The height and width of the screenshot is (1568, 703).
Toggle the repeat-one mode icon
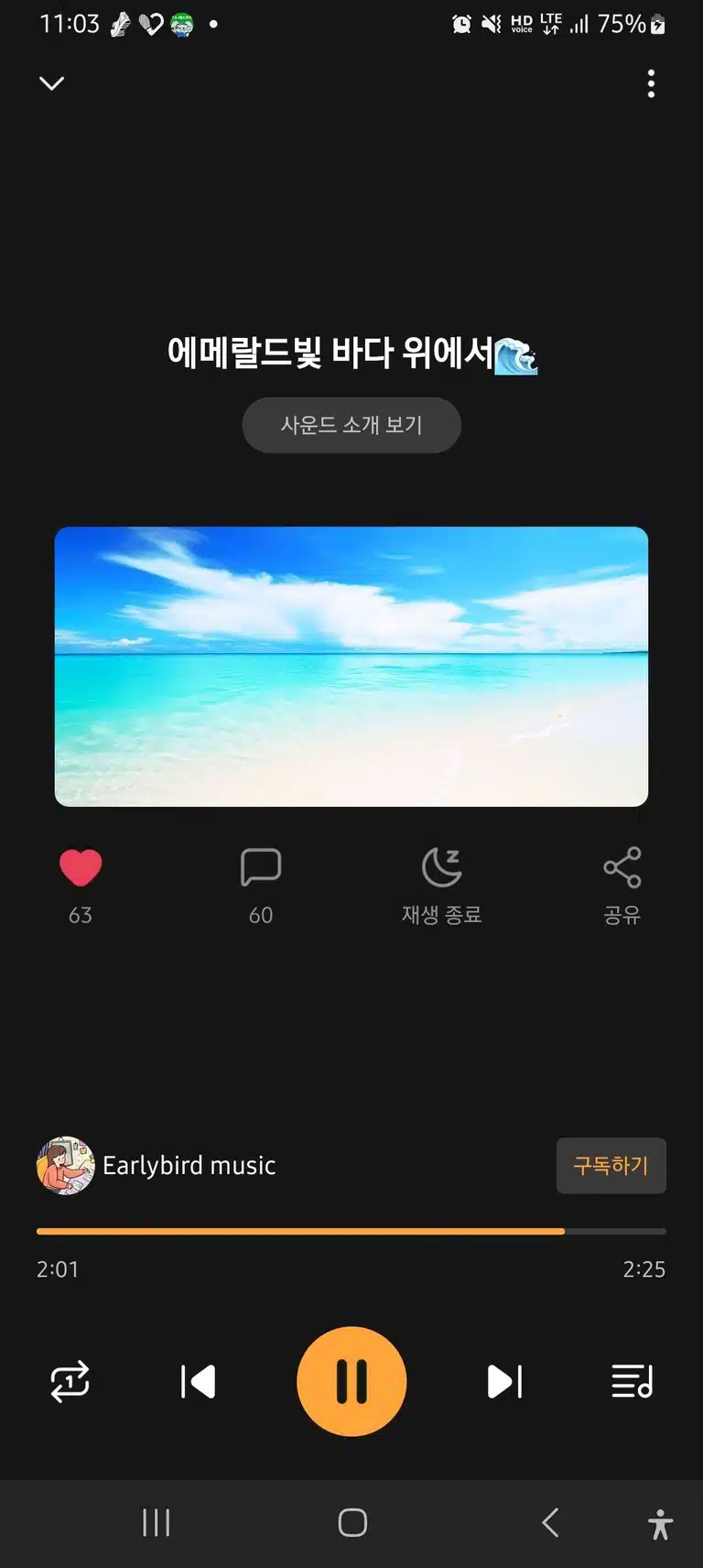70,1381
